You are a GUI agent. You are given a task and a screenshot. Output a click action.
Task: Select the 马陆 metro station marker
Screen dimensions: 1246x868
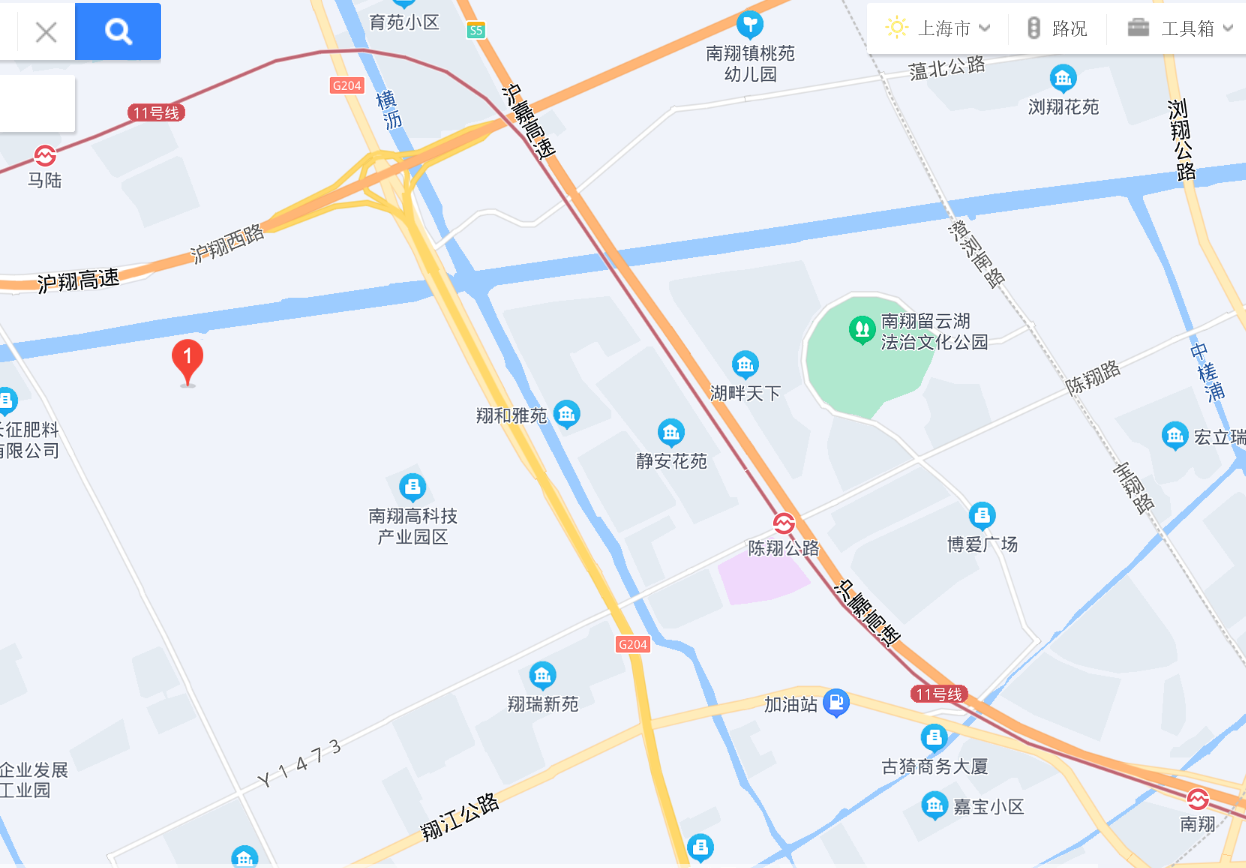45,156
